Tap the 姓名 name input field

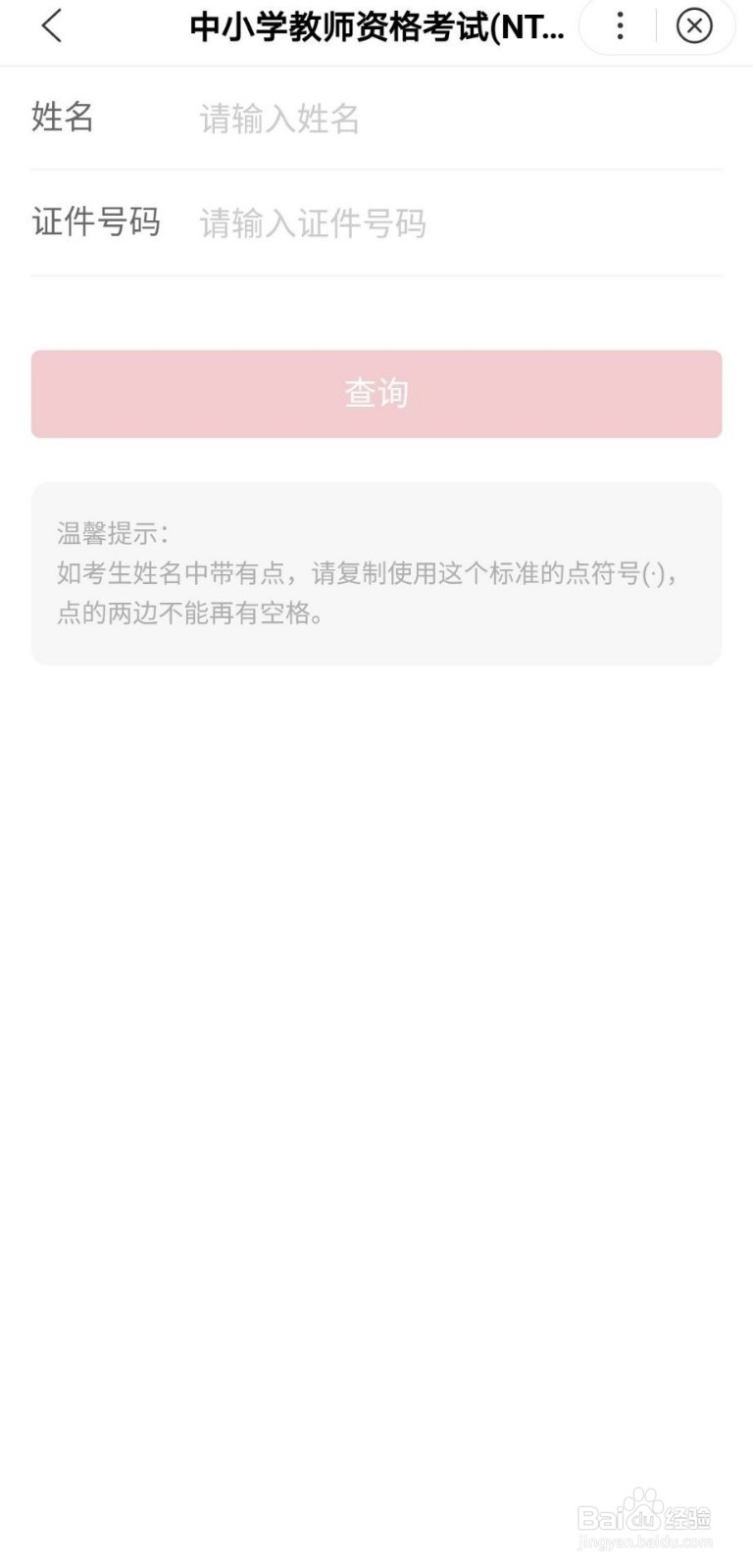[x=392, y=119]
